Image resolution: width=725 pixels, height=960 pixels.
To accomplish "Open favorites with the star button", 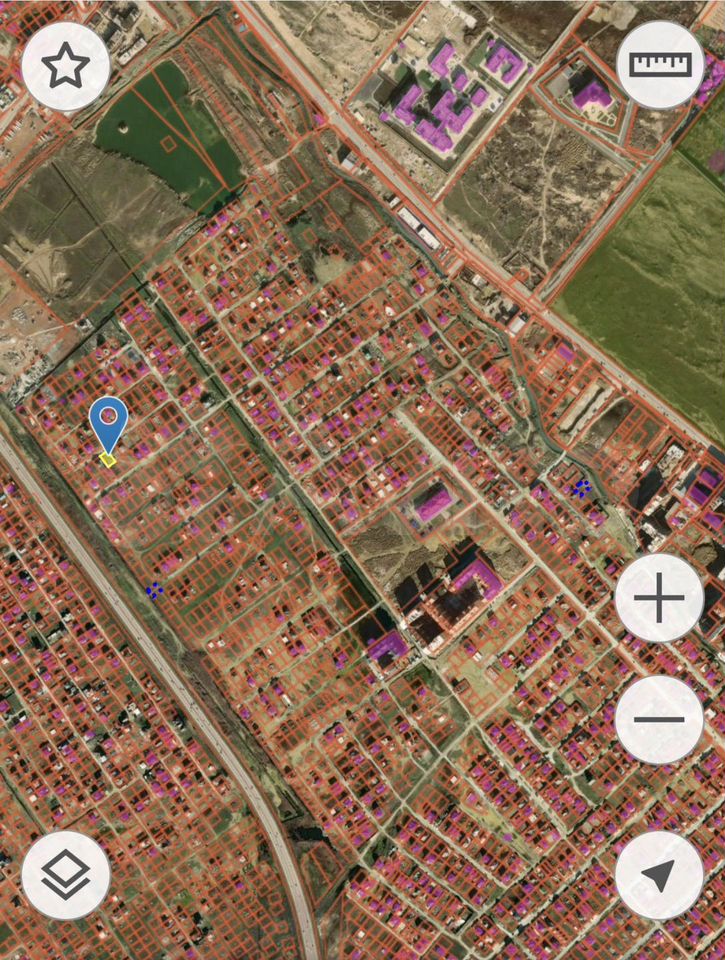I will pos(65,66).
